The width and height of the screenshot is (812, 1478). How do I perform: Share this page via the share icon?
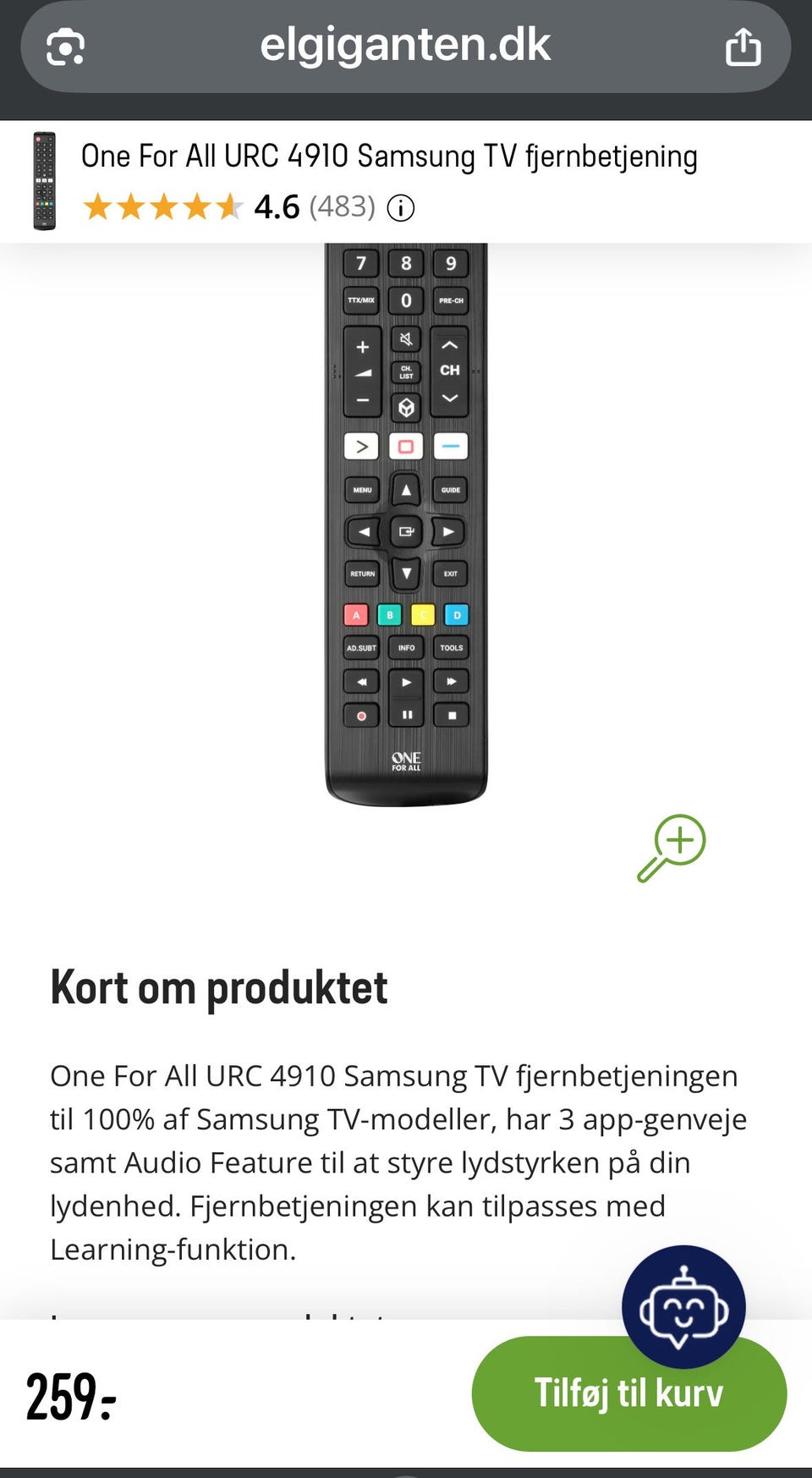(x=743, y=47)
